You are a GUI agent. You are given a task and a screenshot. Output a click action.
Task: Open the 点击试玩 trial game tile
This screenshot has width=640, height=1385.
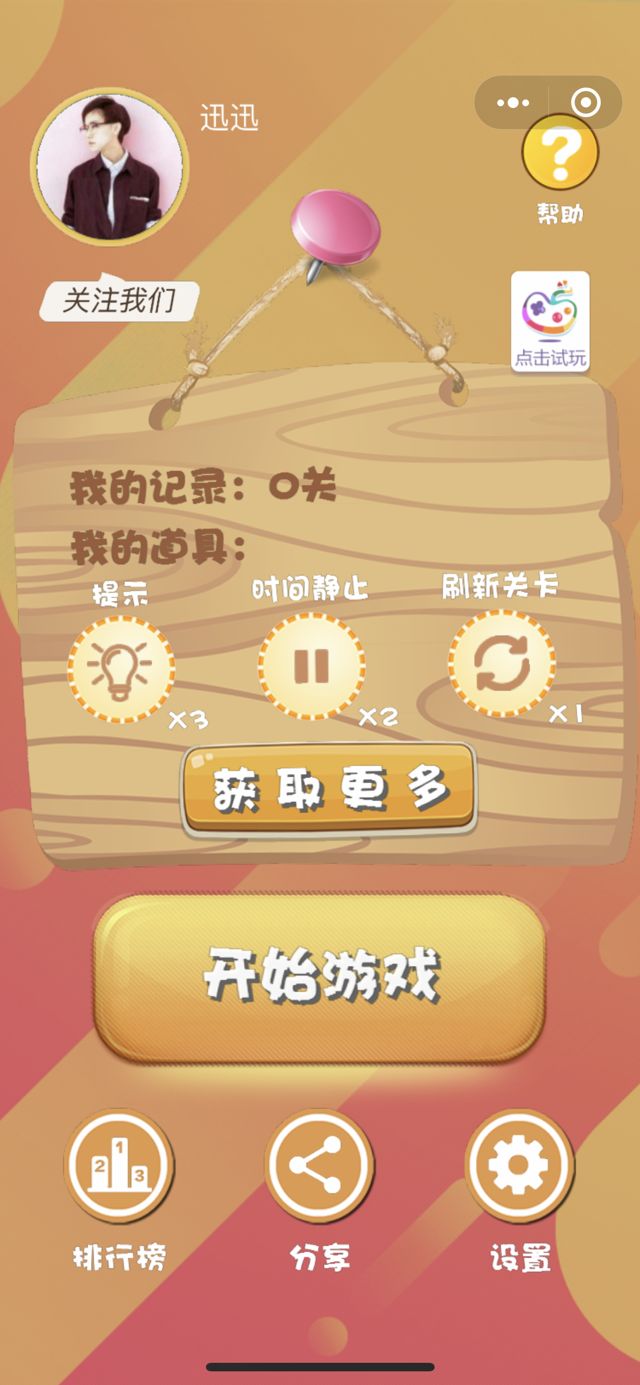[x=550, y=321]
